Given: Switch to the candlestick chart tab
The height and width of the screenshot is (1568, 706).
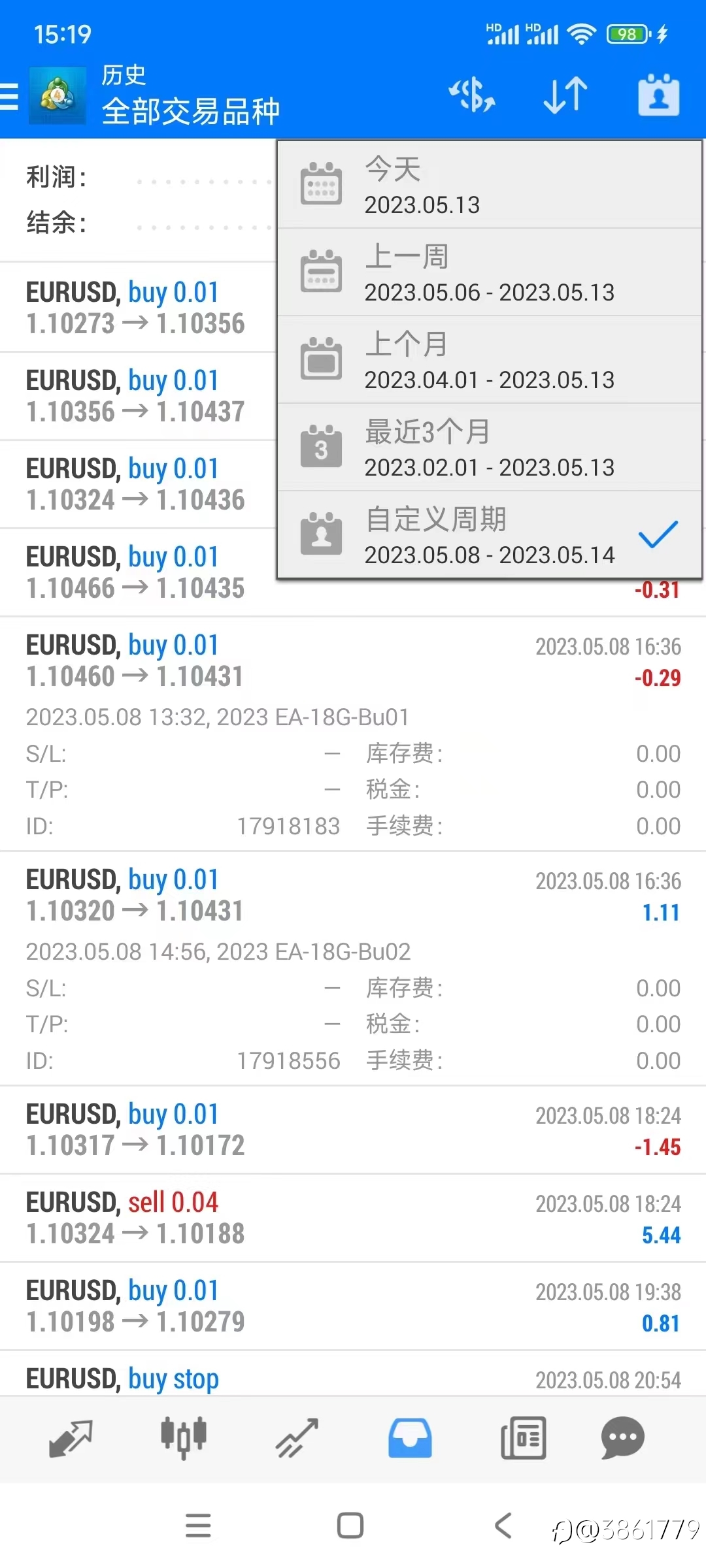Looking at the screenshot, I should pos(184,1438).
